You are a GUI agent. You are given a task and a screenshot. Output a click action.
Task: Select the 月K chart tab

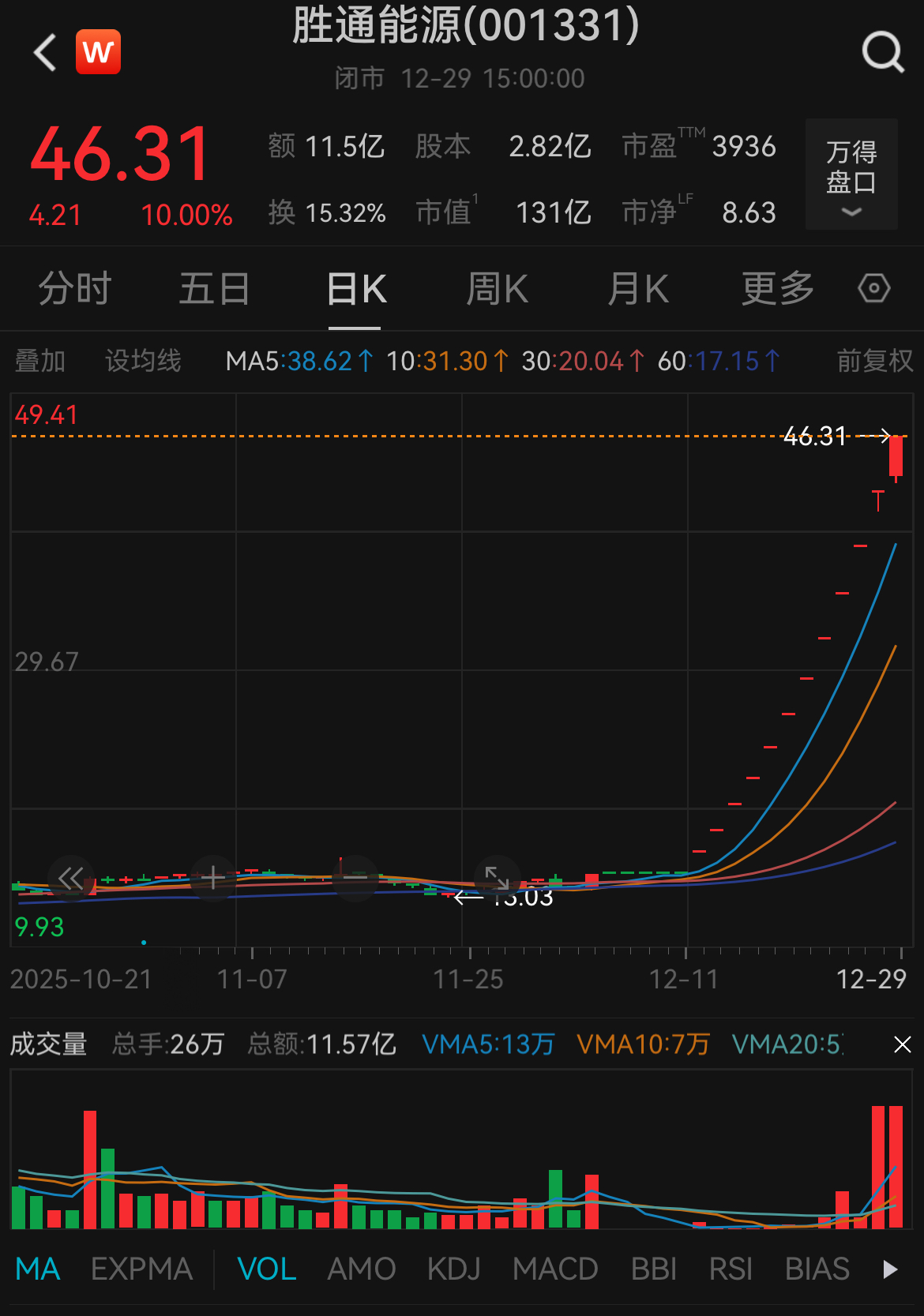638,288
